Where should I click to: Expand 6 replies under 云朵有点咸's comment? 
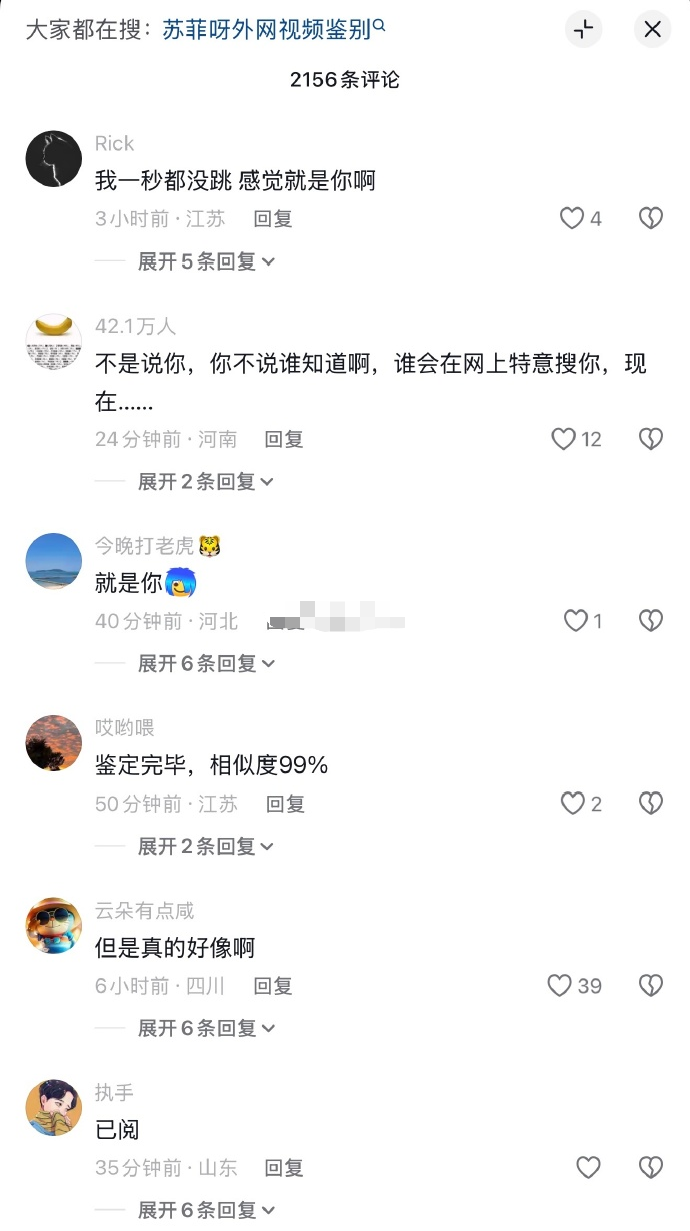coord(206,1029)
